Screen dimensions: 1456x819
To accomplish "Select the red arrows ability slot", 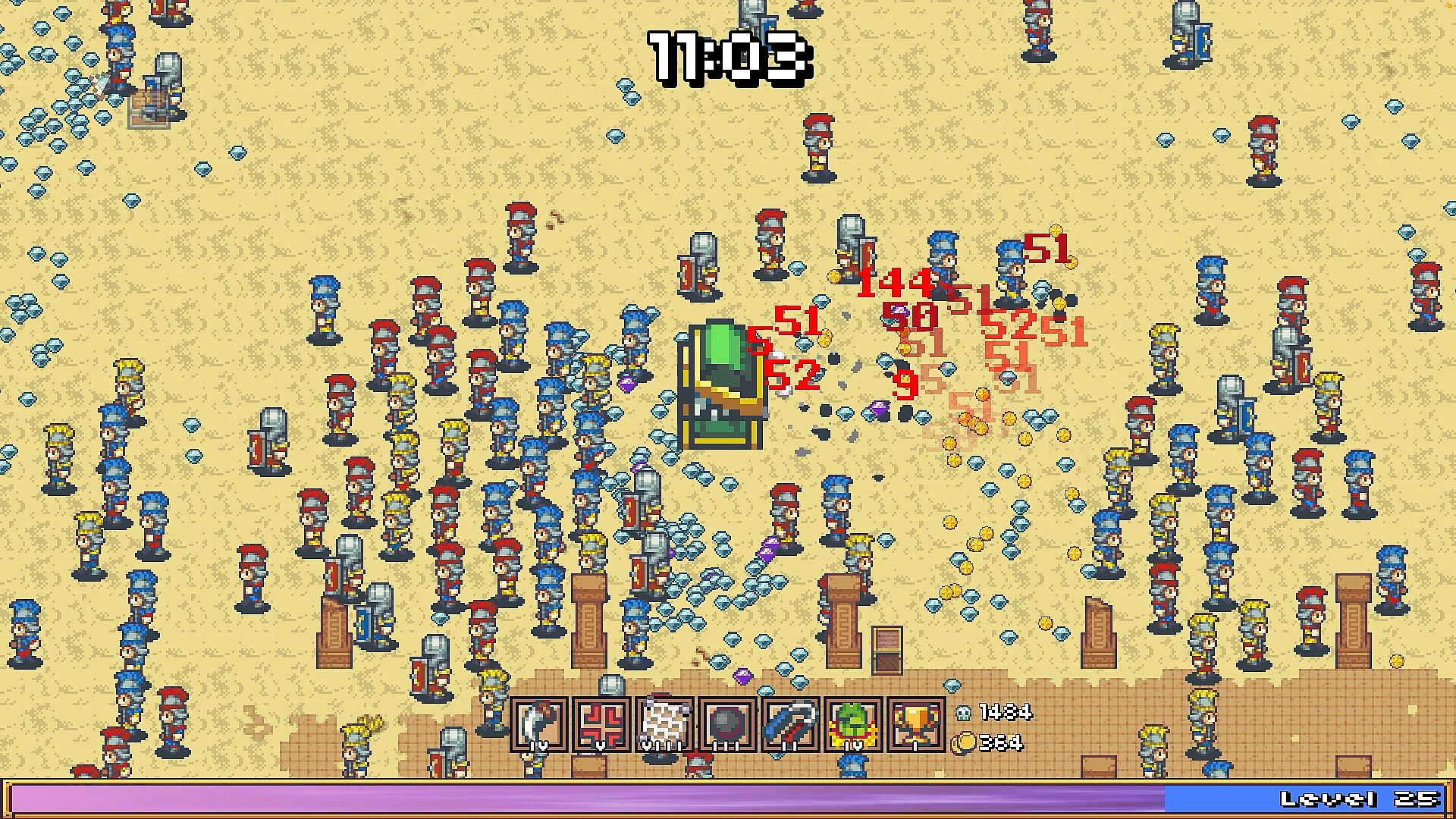I will pos(602,725).
